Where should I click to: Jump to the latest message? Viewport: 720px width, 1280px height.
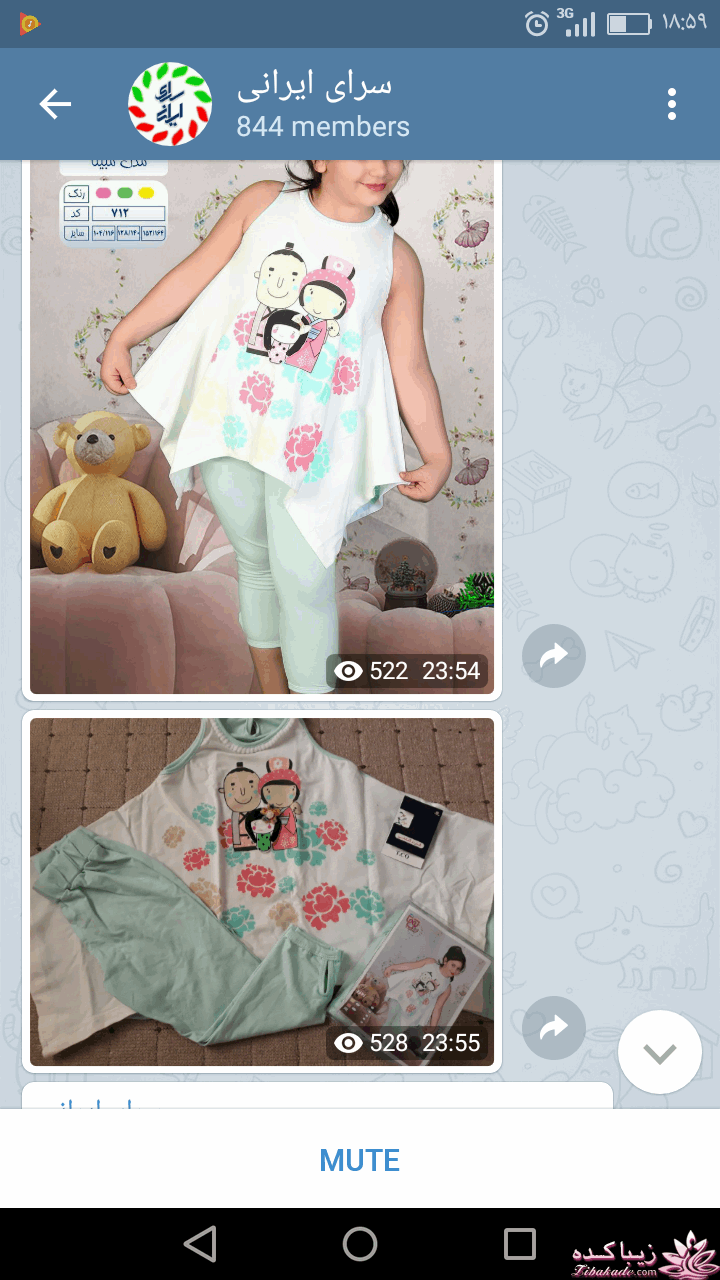(659, 1052)
